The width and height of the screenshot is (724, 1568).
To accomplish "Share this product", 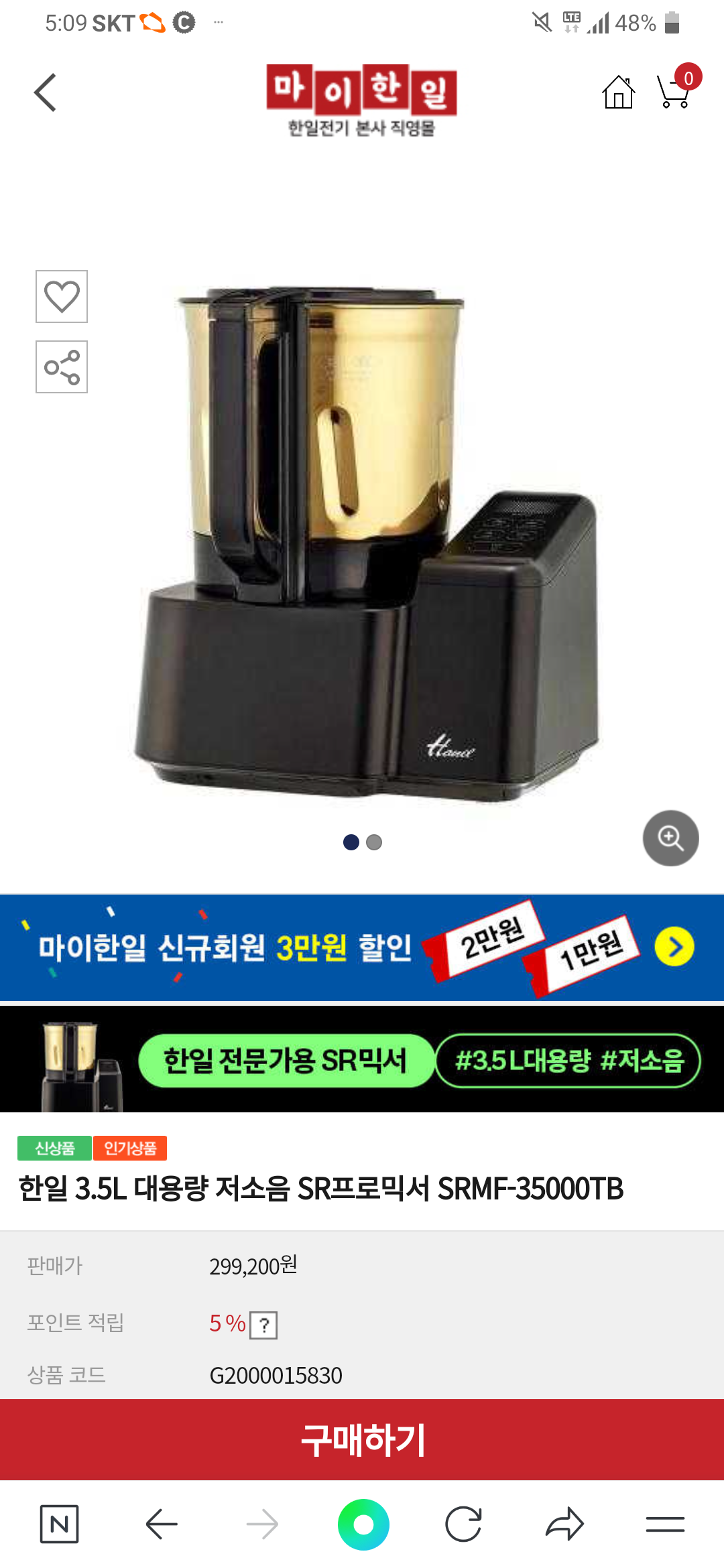I will (x=62, y=367).
